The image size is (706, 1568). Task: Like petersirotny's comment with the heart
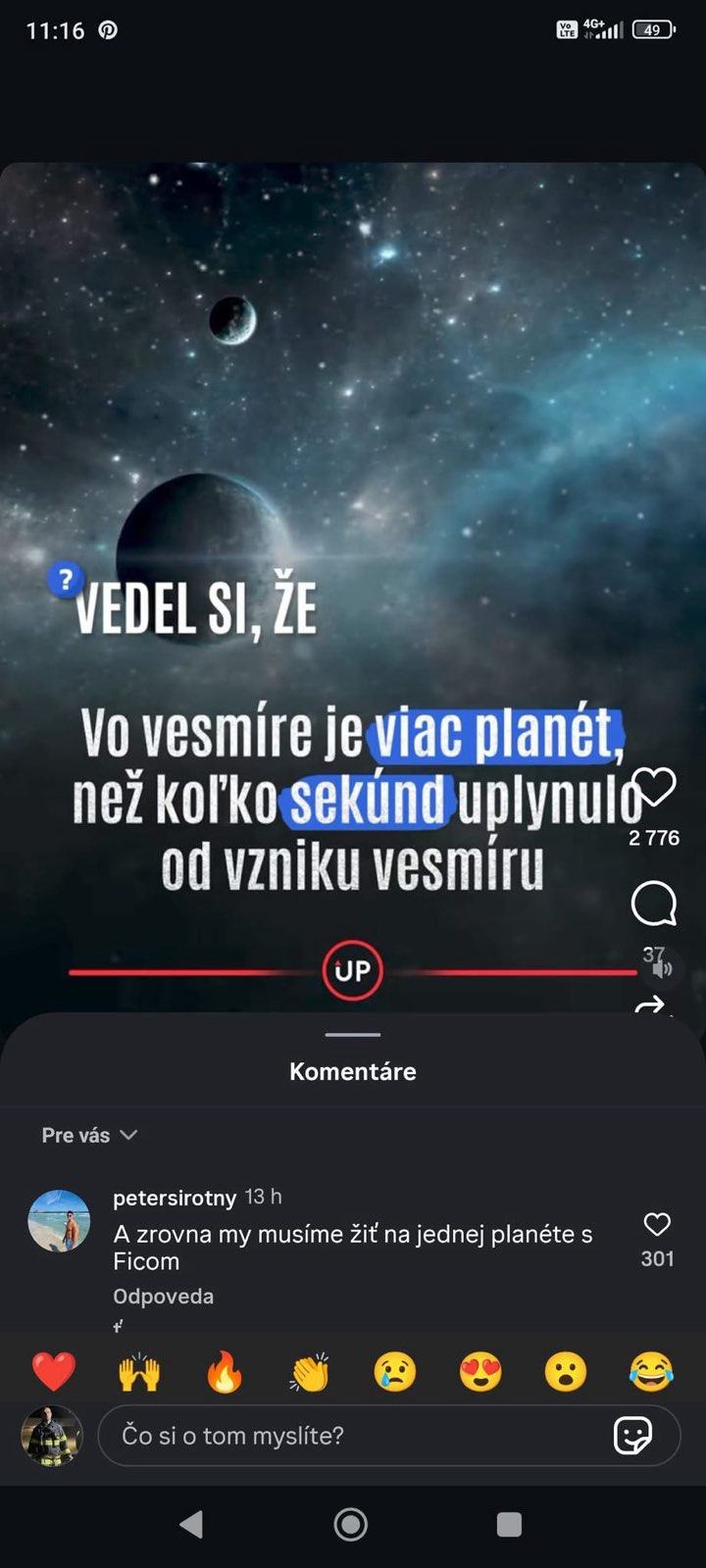pos(655,1223)
